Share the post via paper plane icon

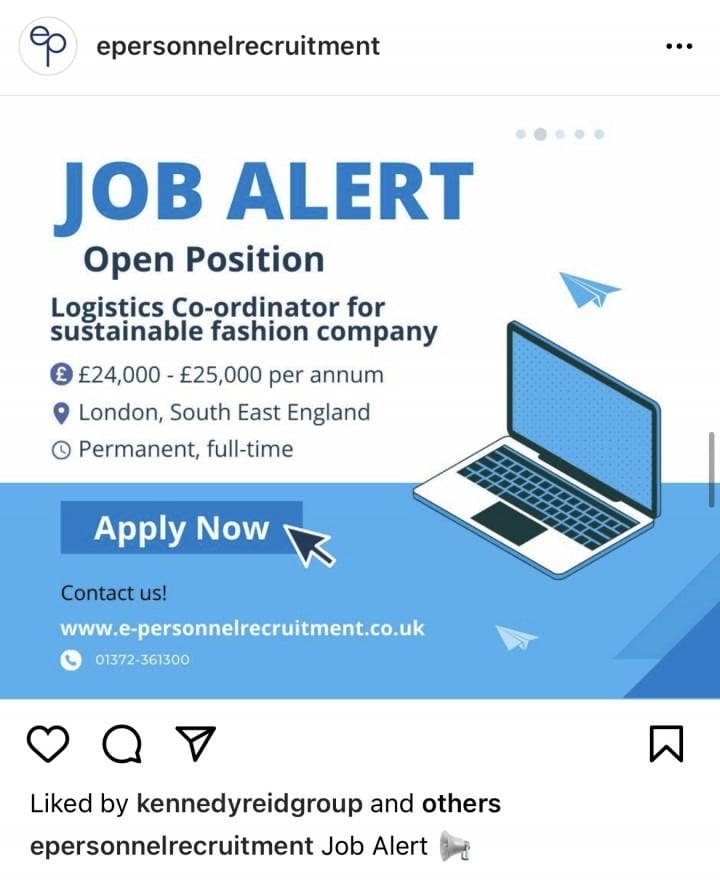click(x=196, y=742)
